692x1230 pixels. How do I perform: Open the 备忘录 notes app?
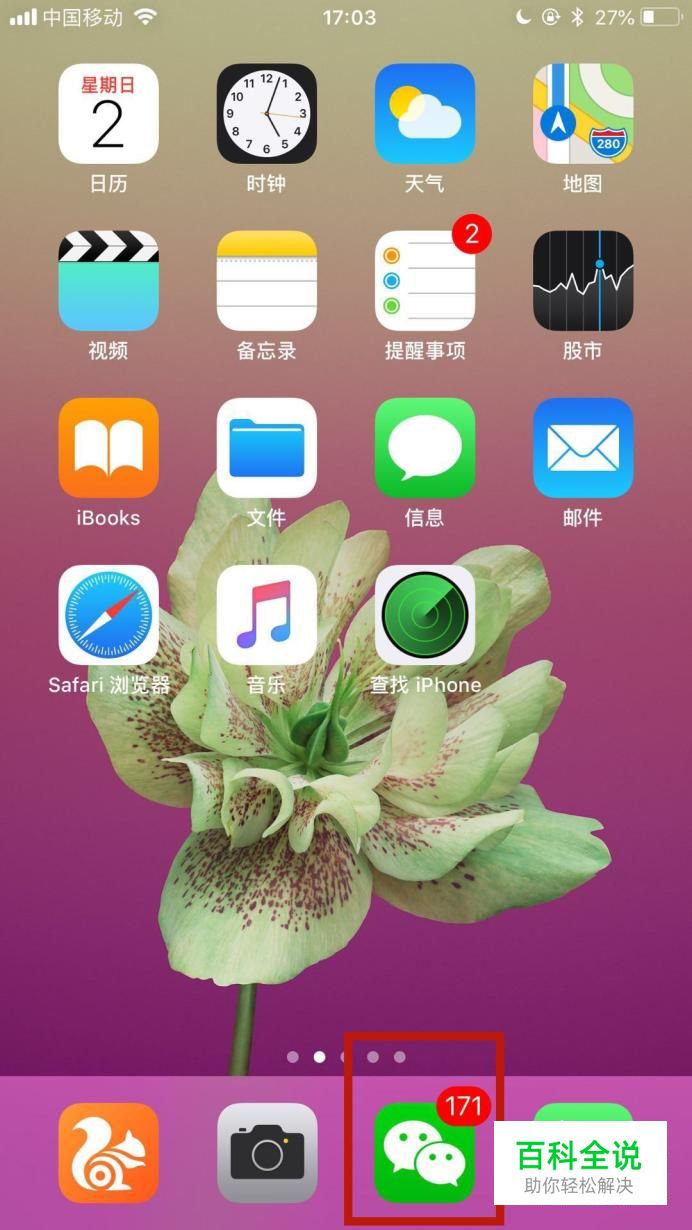pyautogui.click(x=266, y=281)
